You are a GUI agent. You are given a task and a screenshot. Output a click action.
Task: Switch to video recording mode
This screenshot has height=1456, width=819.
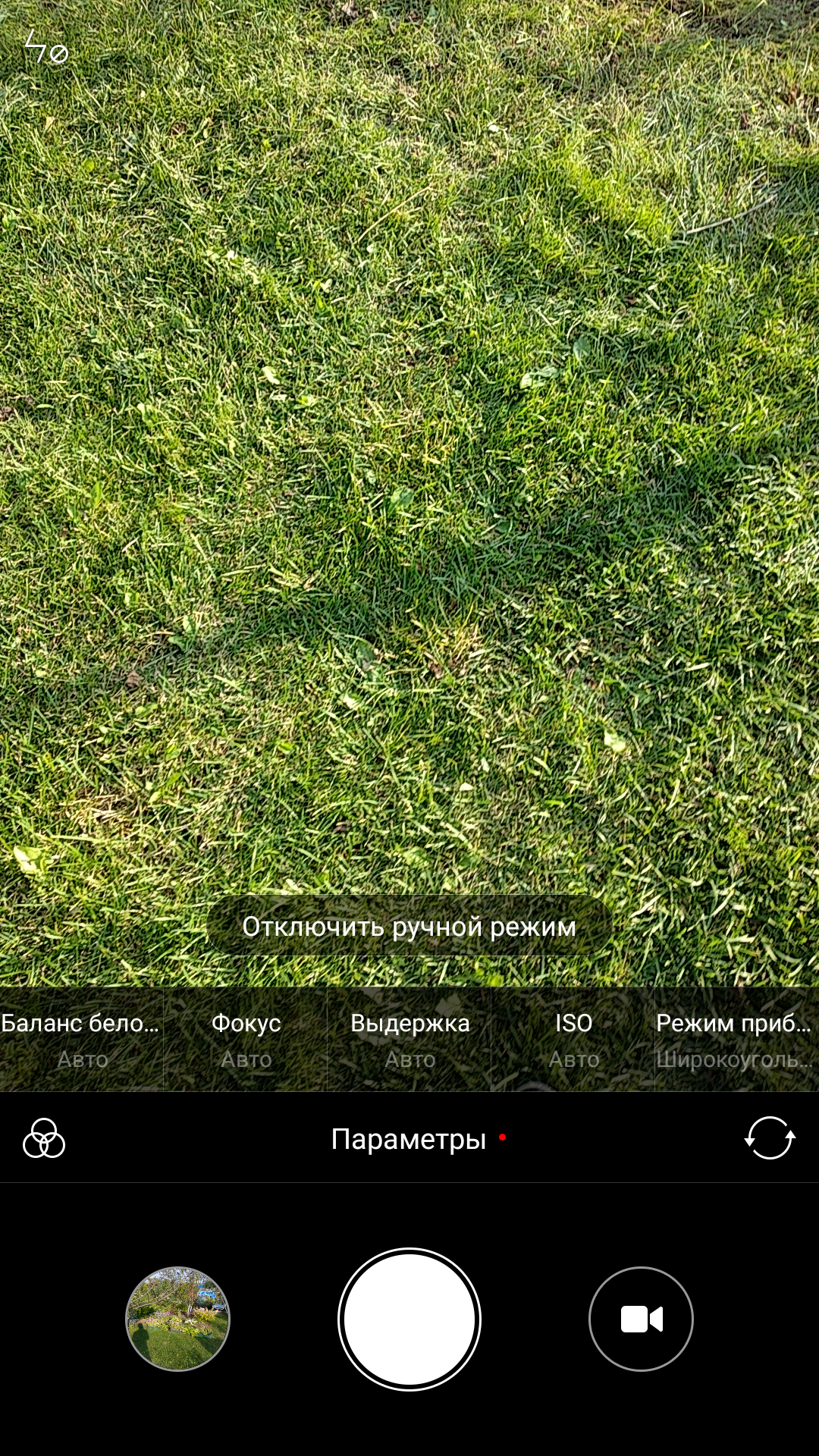coord(642,1319)
